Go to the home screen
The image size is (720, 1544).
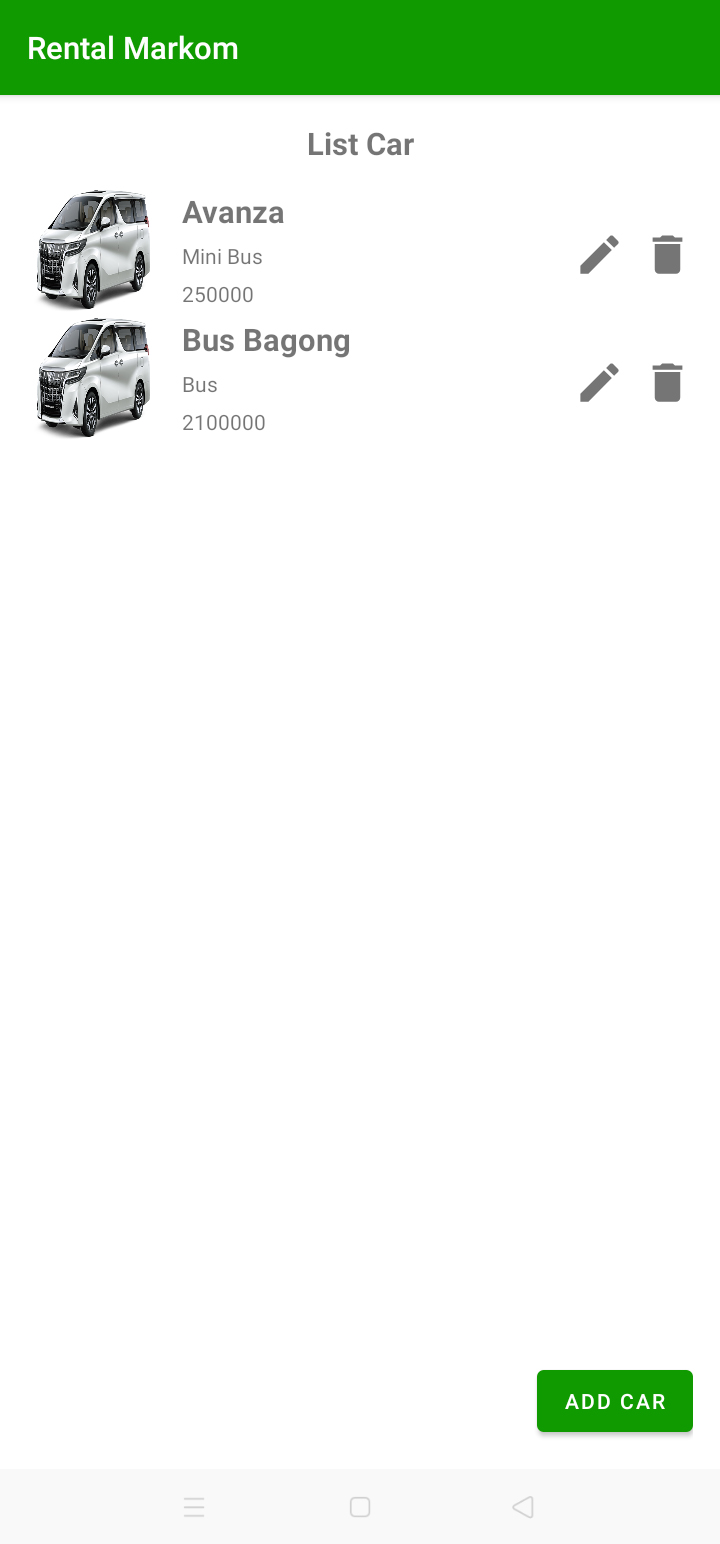(360, 1507)
